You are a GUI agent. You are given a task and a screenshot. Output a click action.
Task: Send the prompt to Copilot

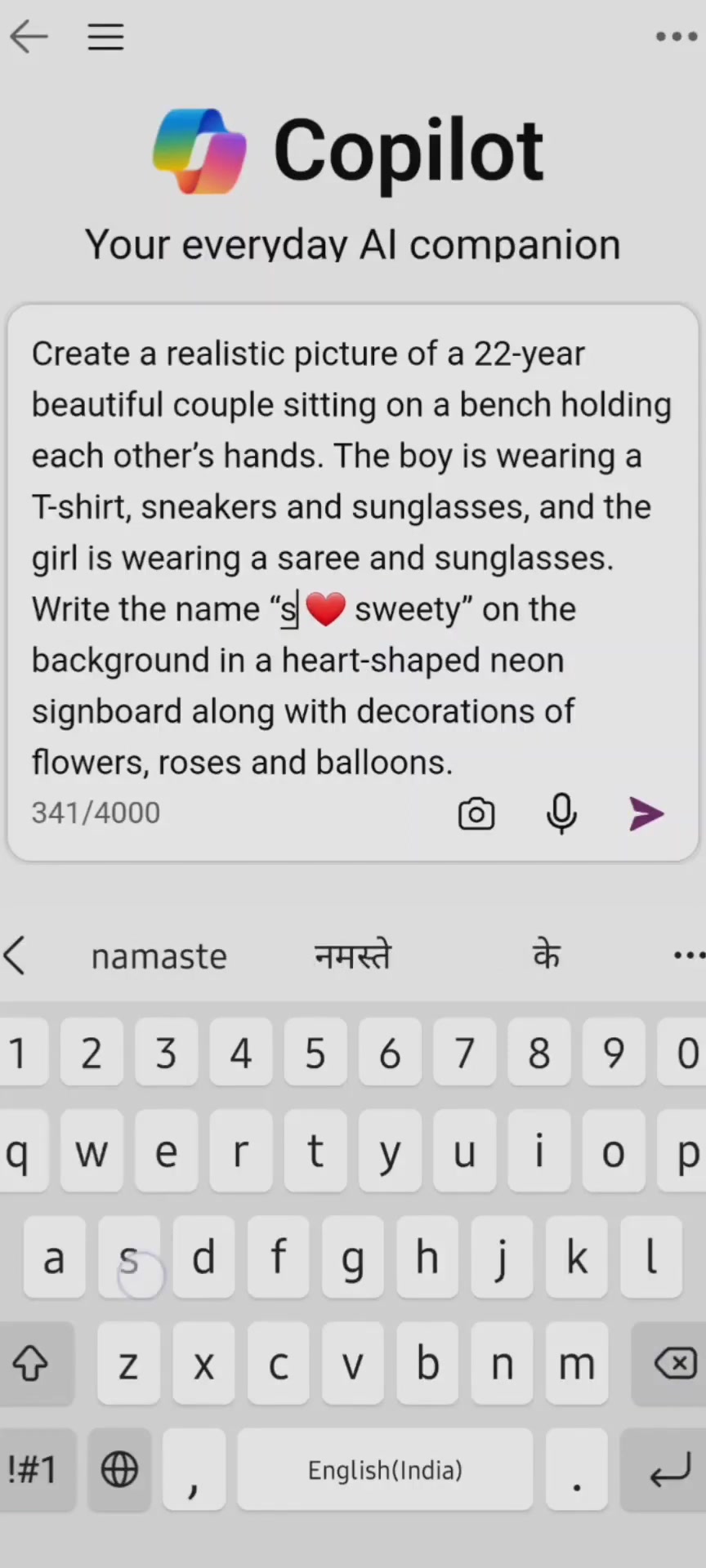click(x=646, y=813)
